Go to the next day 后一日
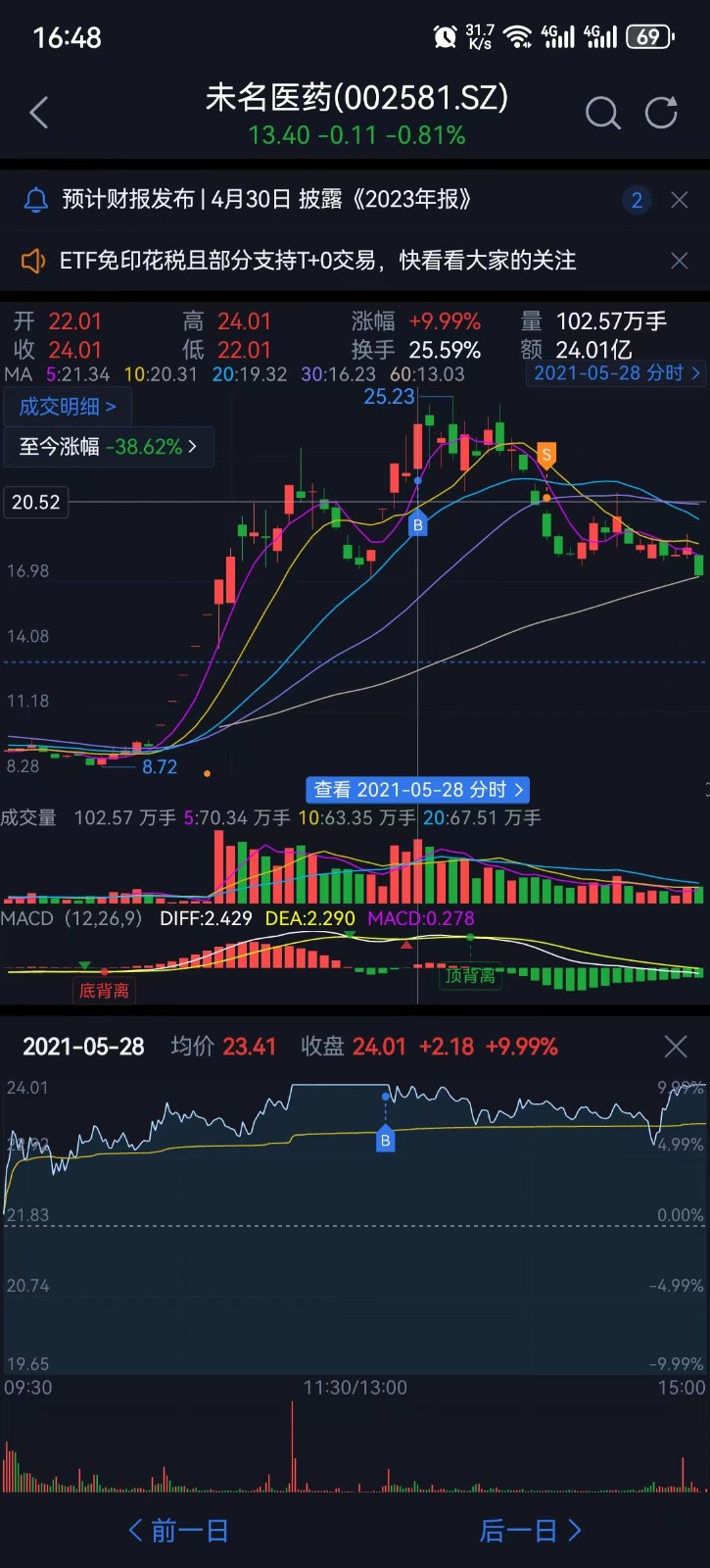 pos(530,1531)
